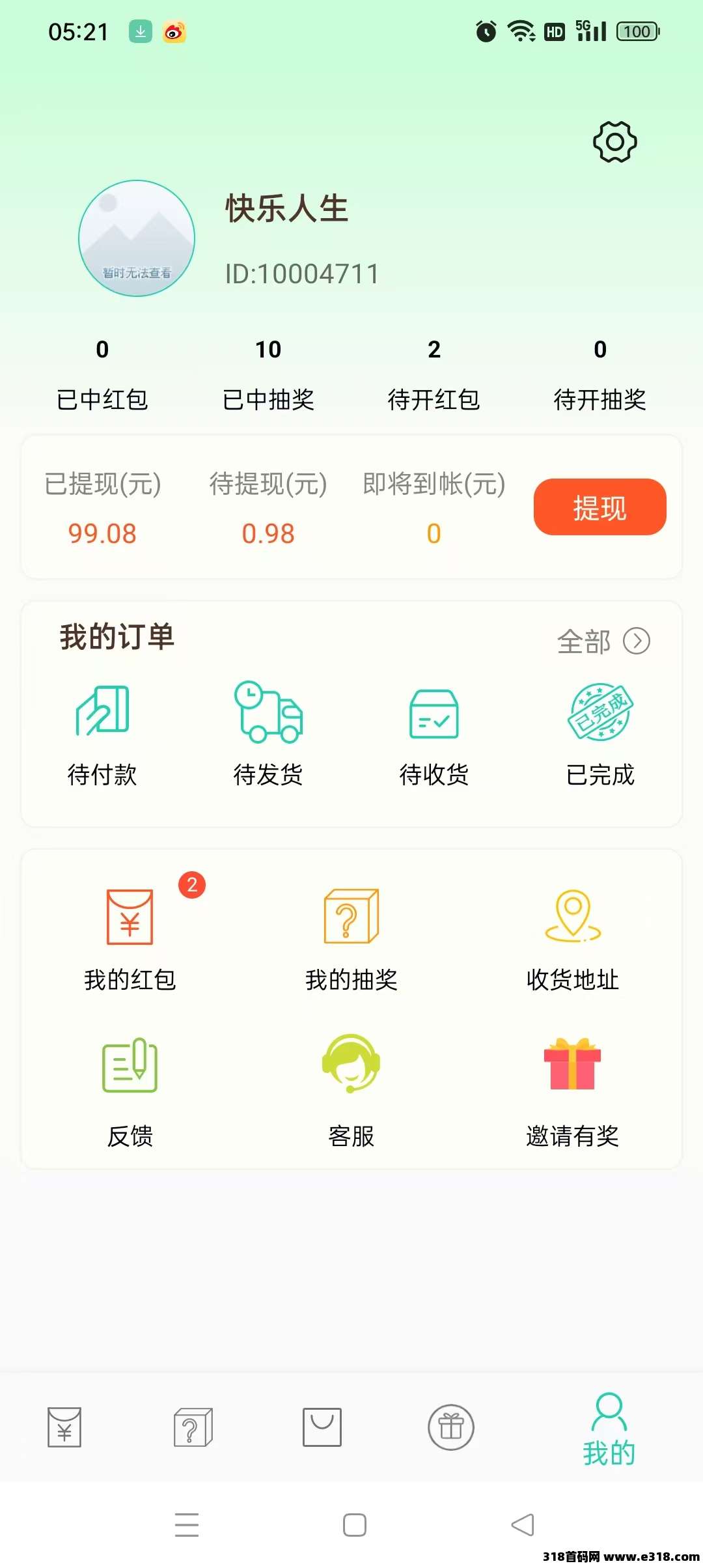Open 待付款 pending payment orders
This screenshot has width=703, height=1568.
click(103, 736)
